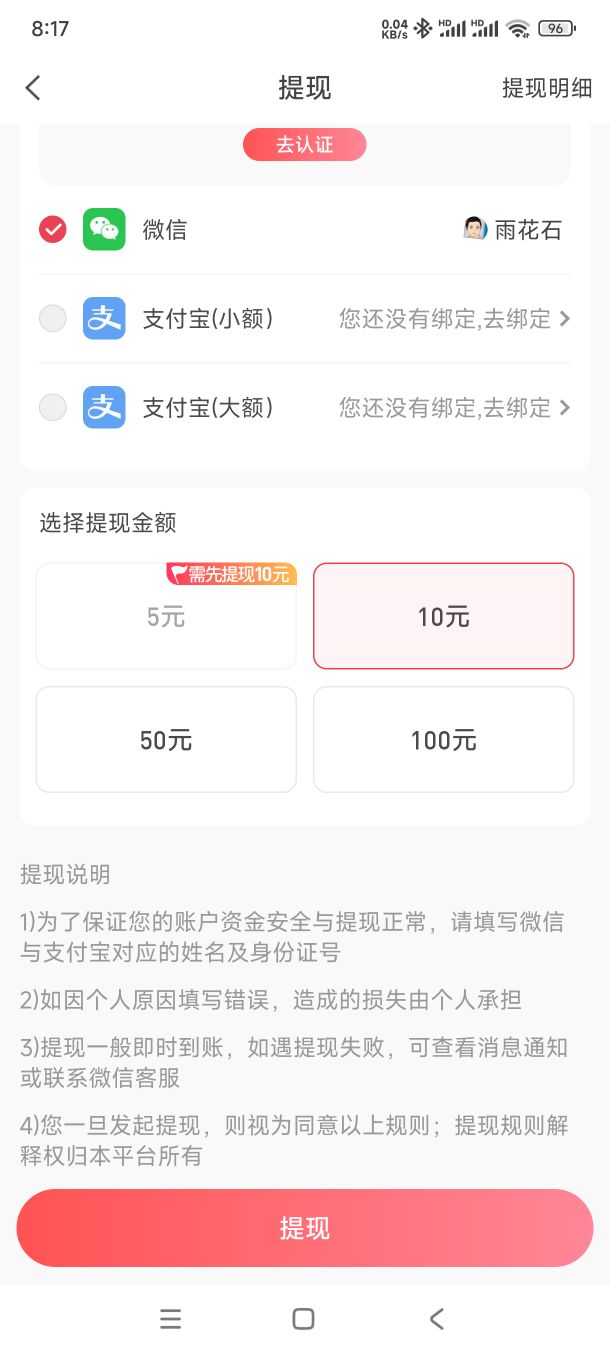The image size is (610, 1356).
Task: Select the 支付宝(小额) radio button
Action: [53, 319]
